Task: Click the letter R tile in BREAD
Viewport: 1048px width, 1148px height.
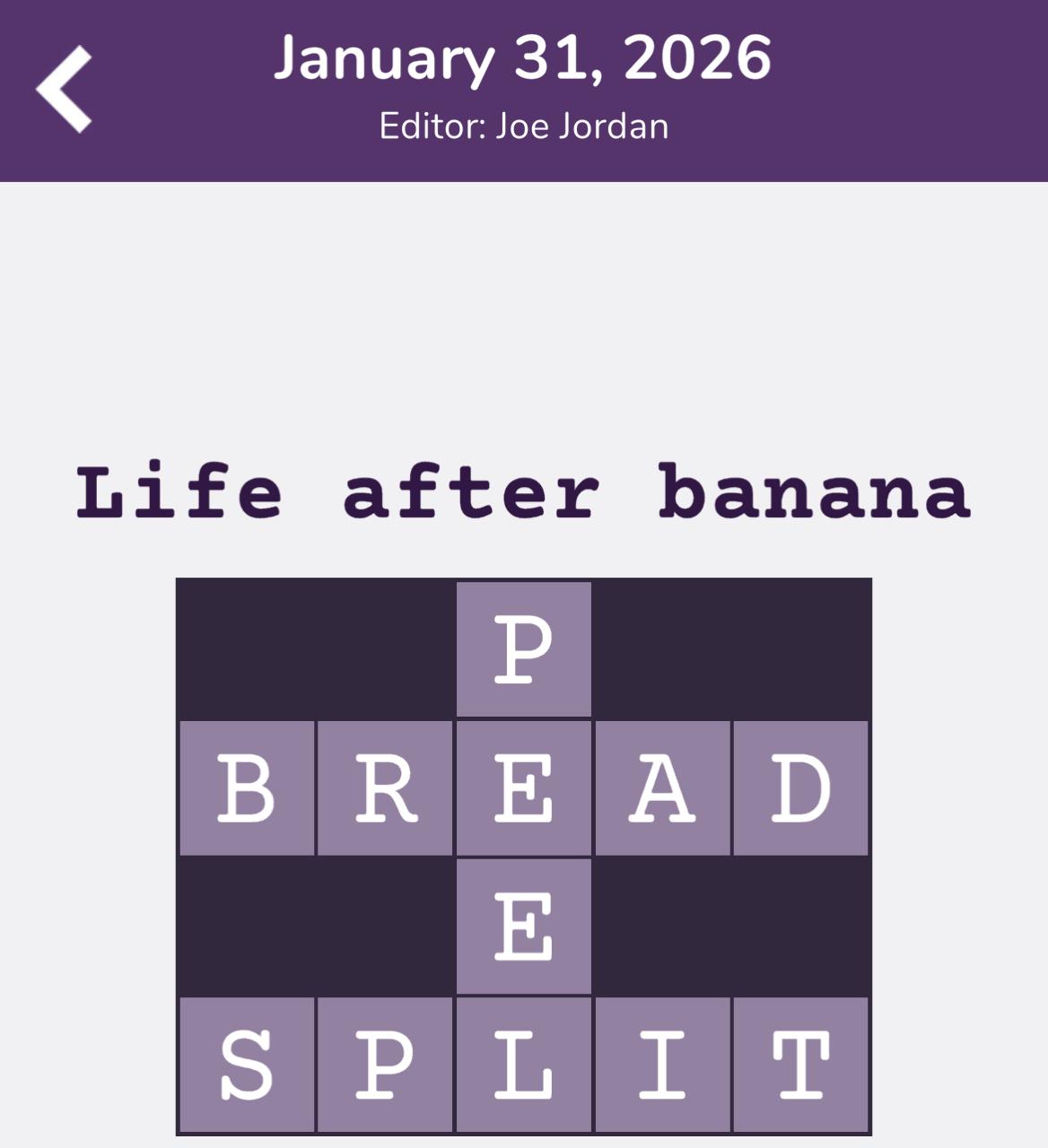Action: [x=386, y=789]
